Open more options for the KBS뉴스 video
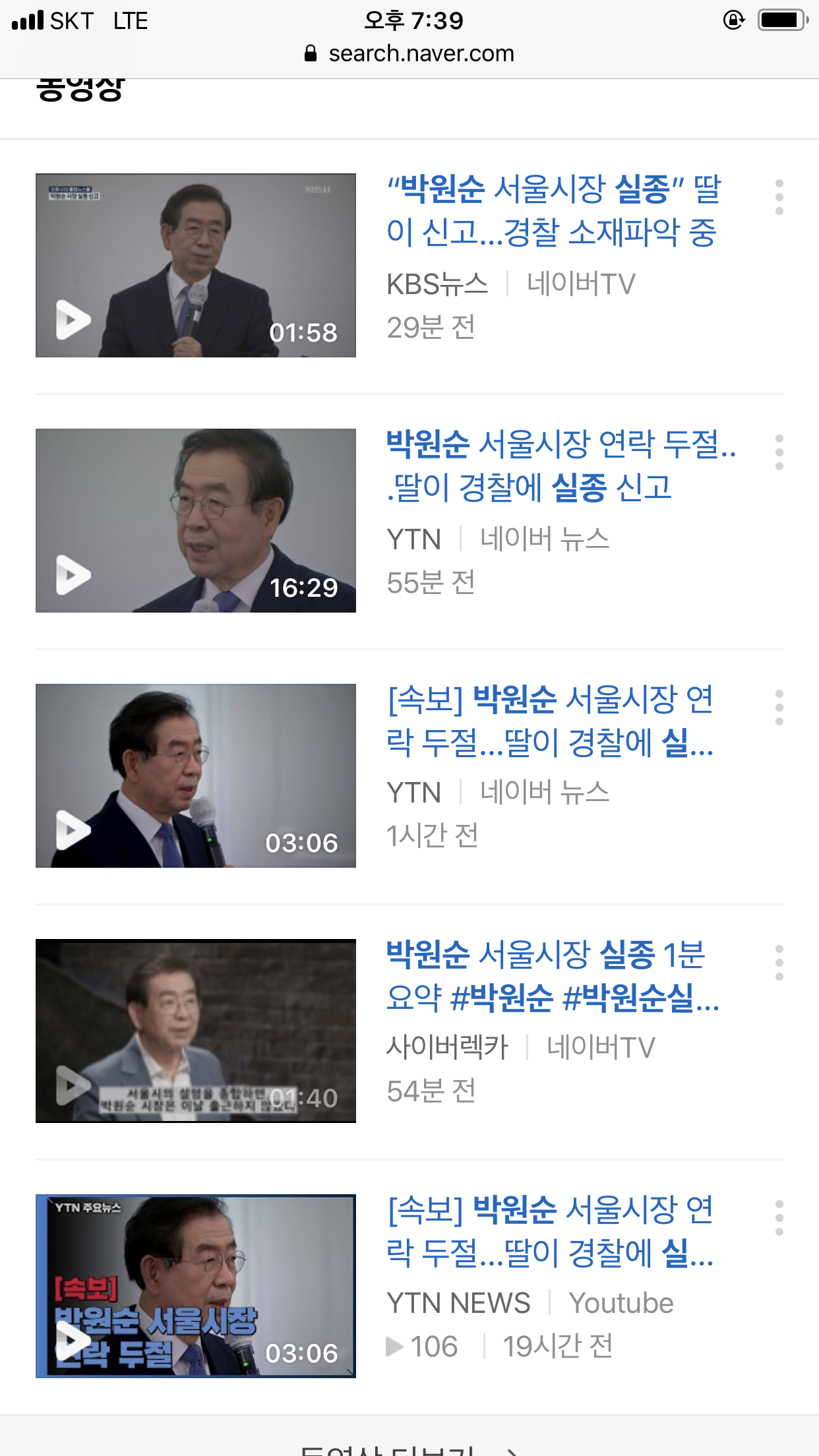 coord(779,197)
